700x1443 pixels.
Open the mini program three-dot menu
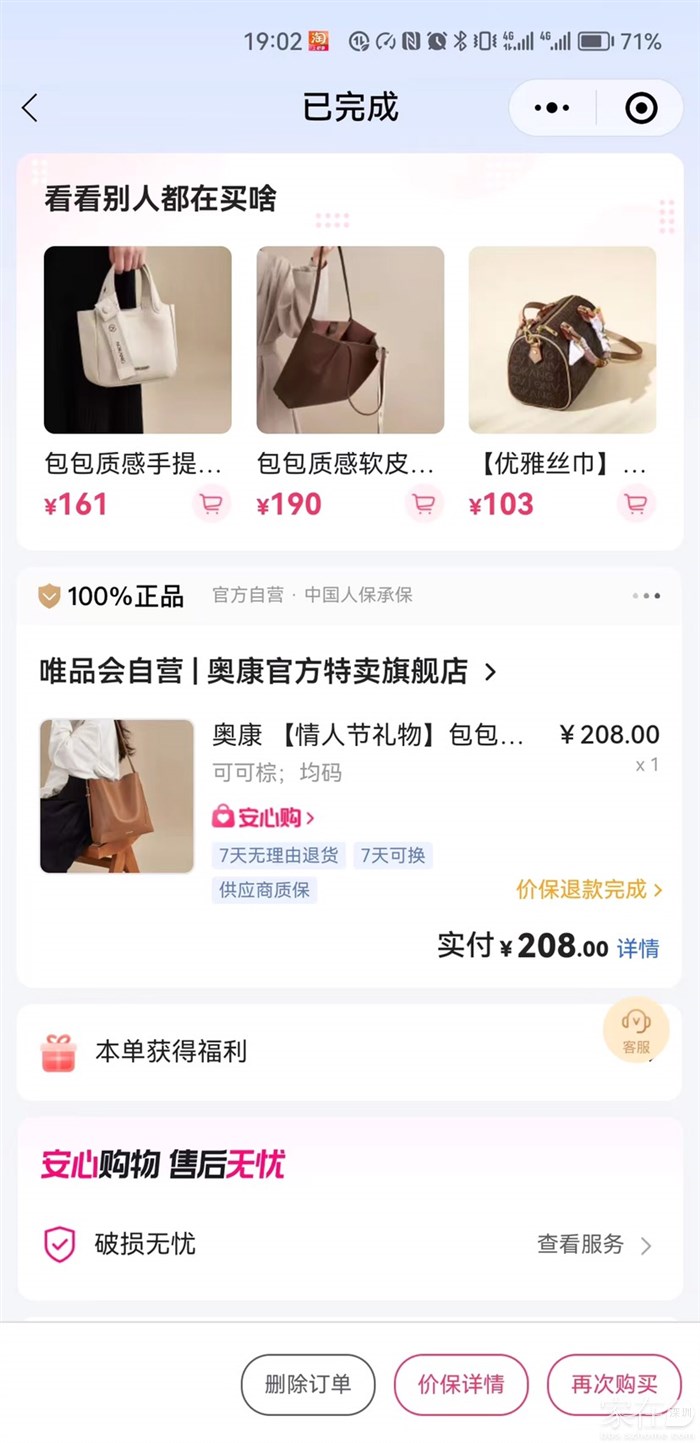point(552,108)
